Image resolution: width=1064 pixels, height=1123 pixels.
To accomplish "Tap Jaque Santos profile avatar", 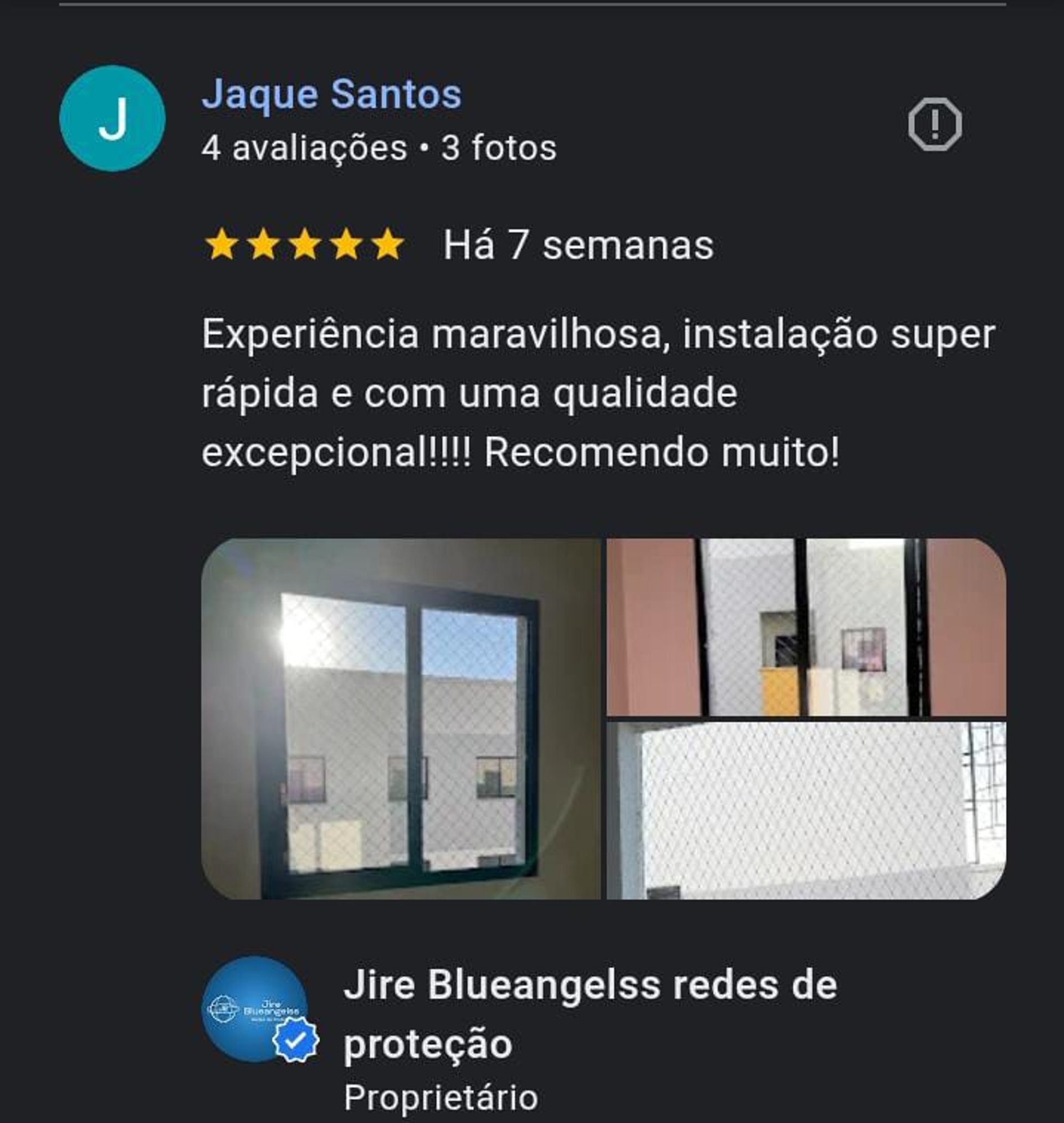I will 112,119.
